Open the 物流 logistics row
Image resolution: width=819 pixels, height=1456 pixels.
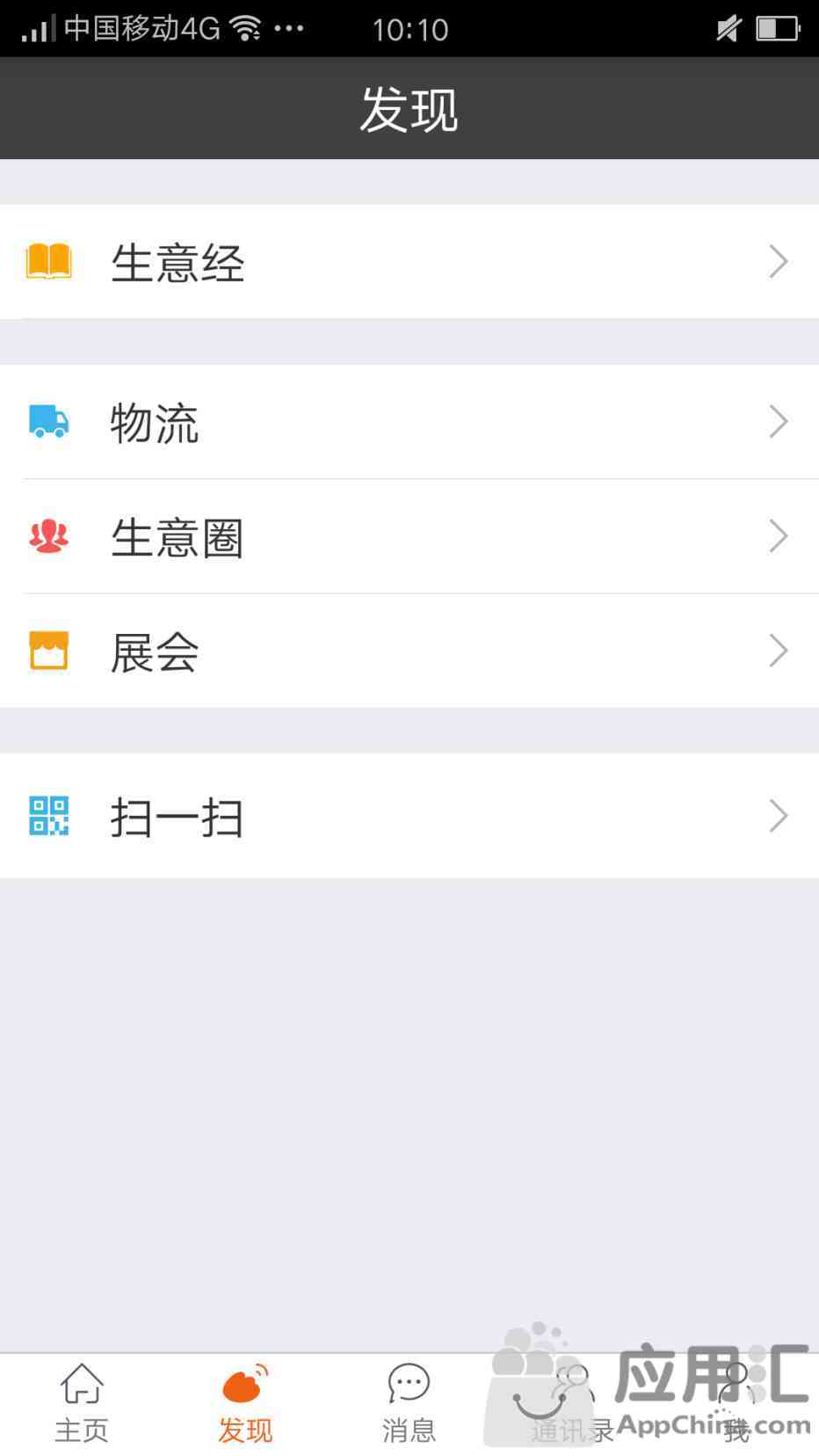409,422
